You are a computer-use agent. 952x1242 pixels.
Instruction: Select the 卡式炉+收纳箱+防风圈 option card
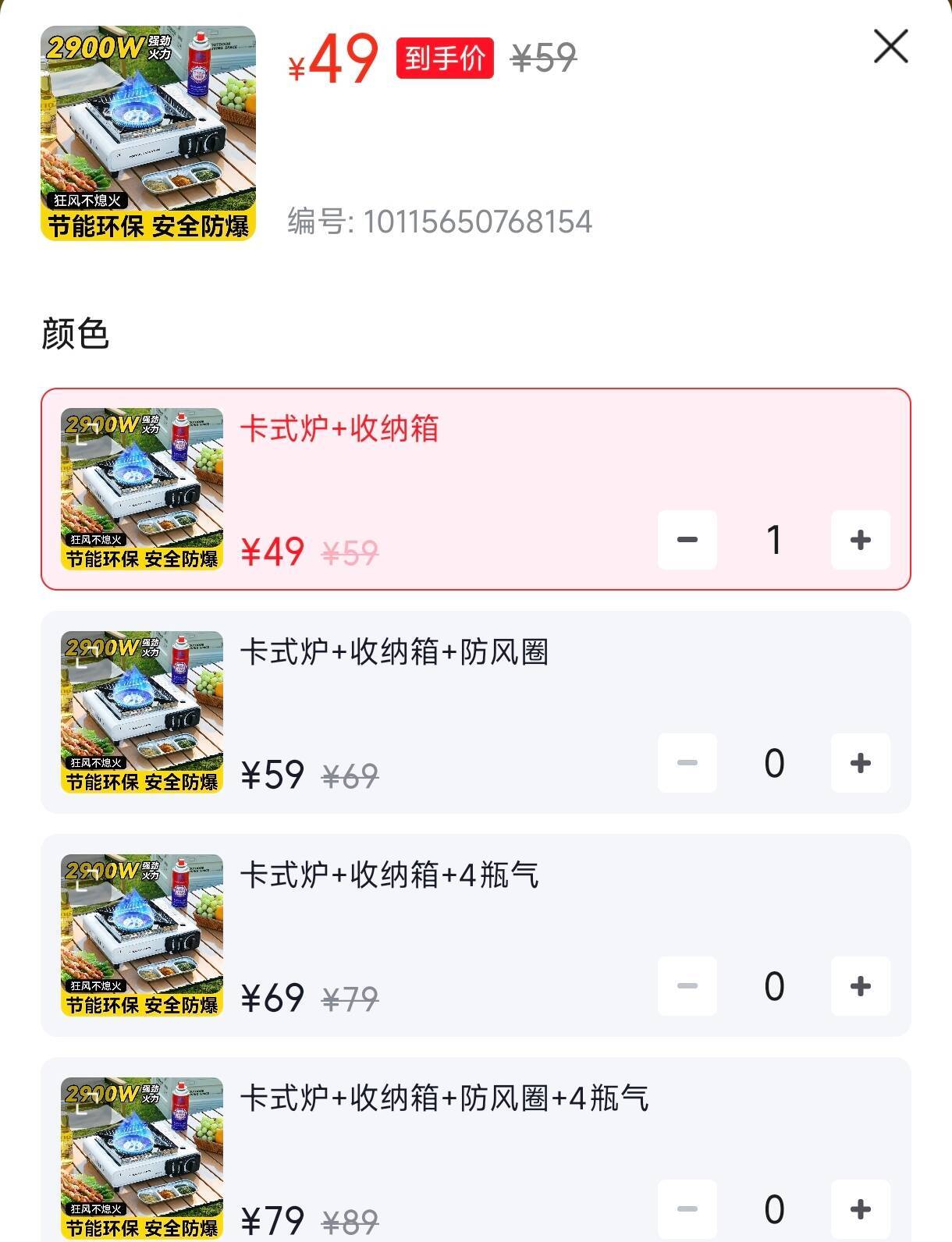point(476,712)
